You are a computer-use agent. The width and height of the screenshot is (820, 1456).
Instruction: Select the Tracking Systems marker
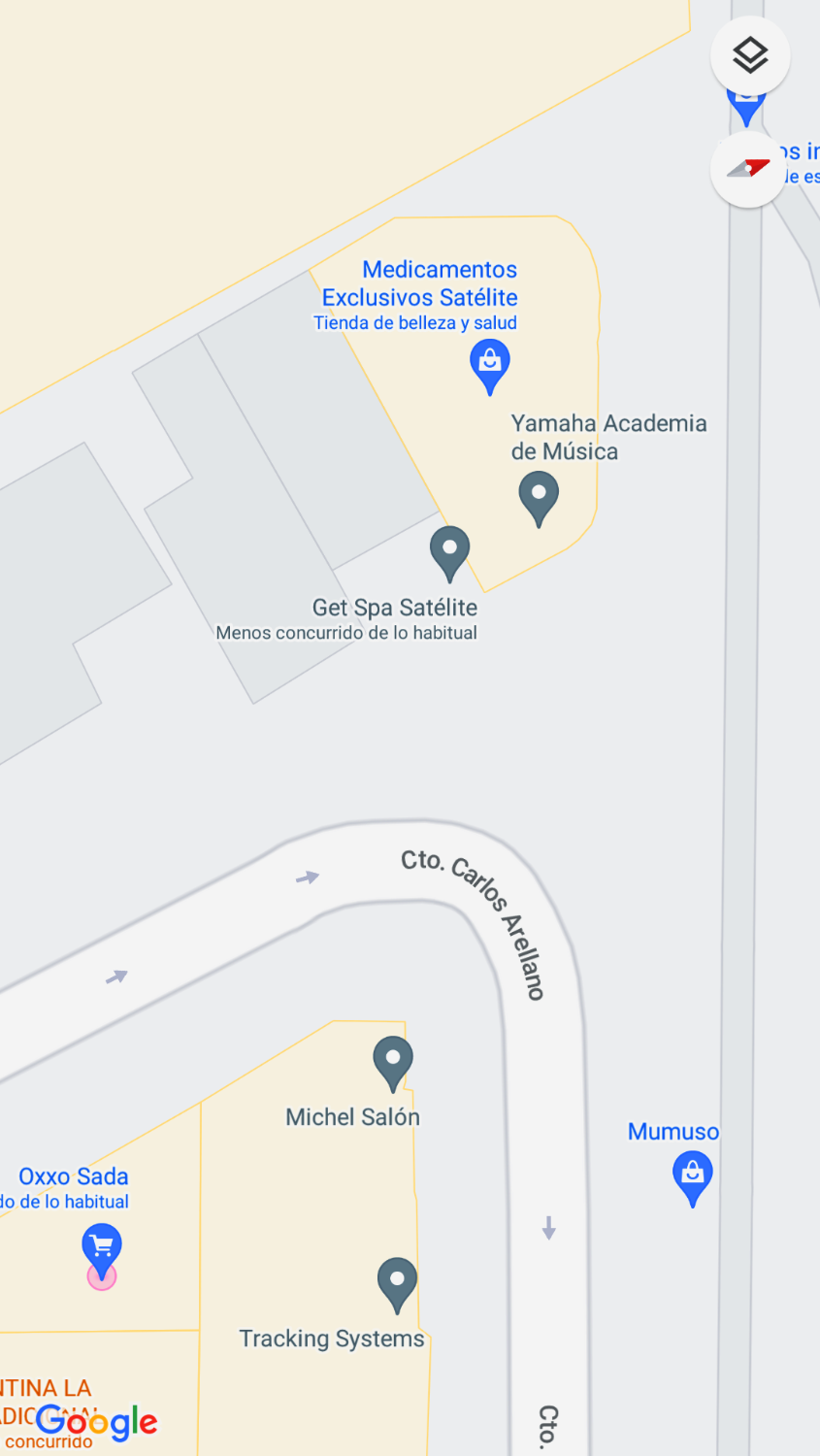[x=397, y=1285]
